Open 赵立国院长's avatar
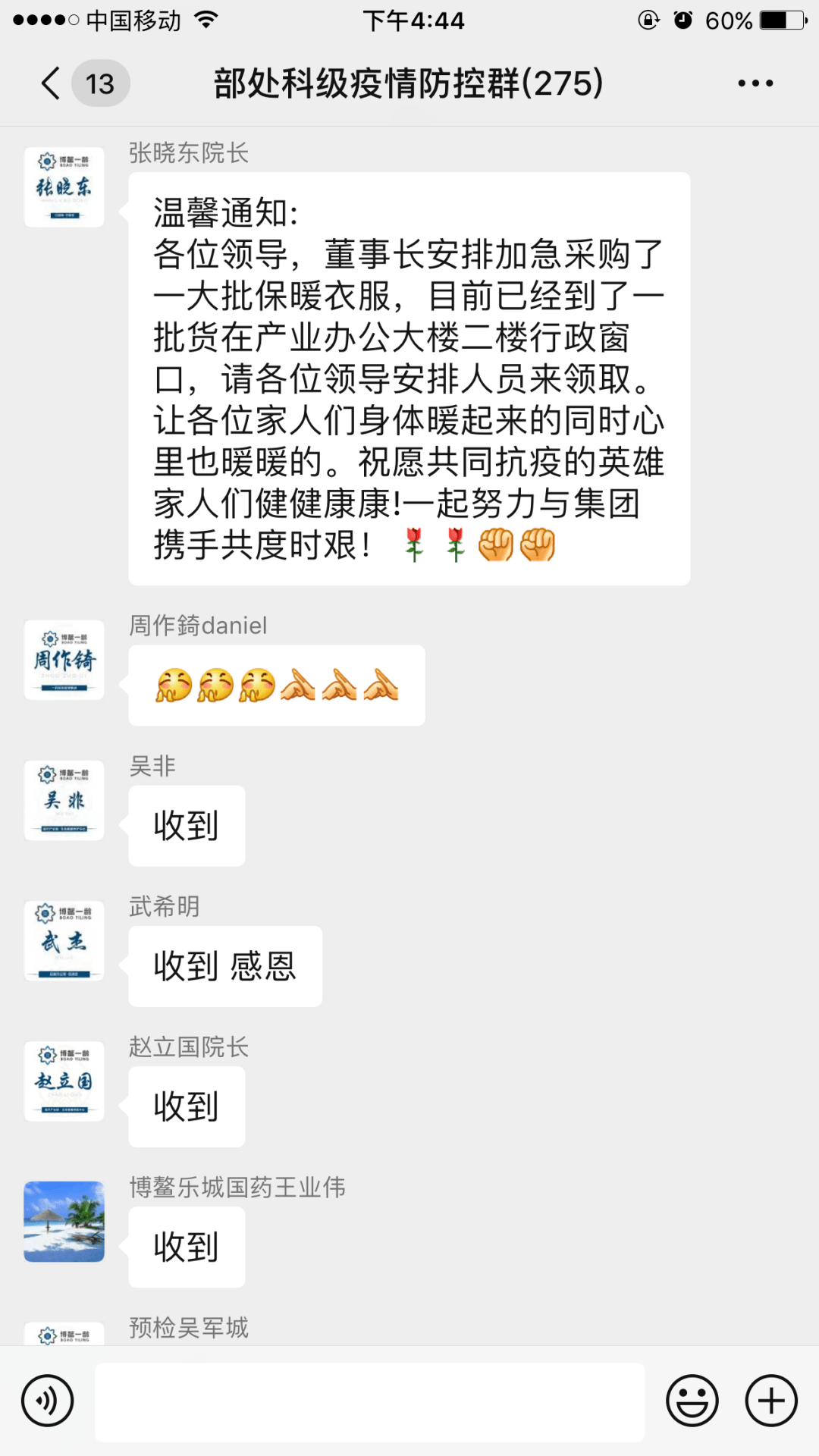This screenshot has height=1456, width=819. pyautogui.click(x=64, y=1081)
